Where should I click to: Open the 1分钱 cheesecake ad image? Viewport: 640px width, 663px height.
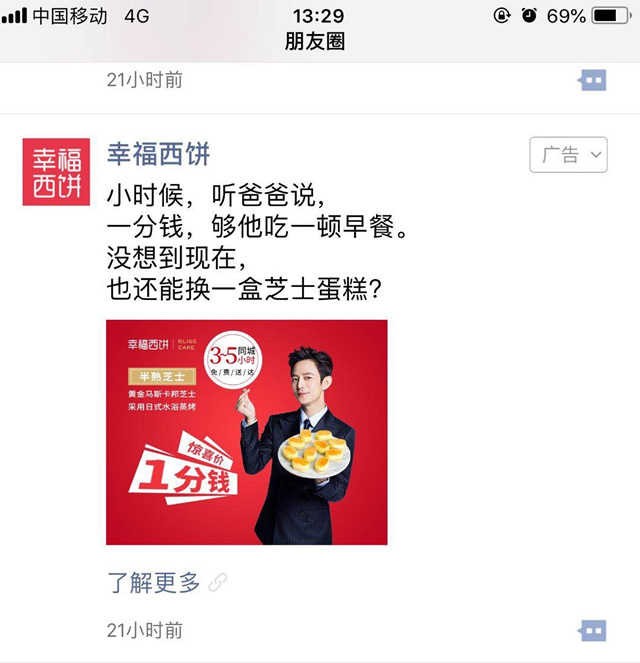pos(246,431)
